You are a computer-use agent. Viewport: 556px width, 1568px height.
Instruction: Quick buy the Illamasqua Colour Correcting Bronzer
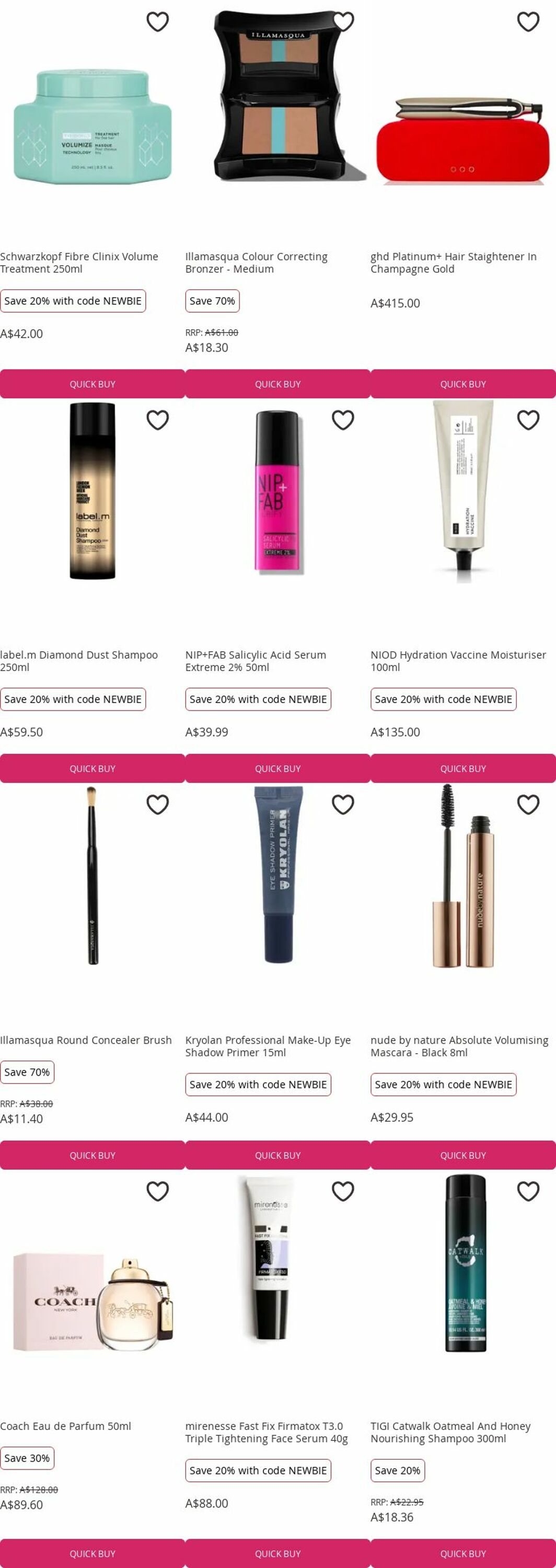277,384
